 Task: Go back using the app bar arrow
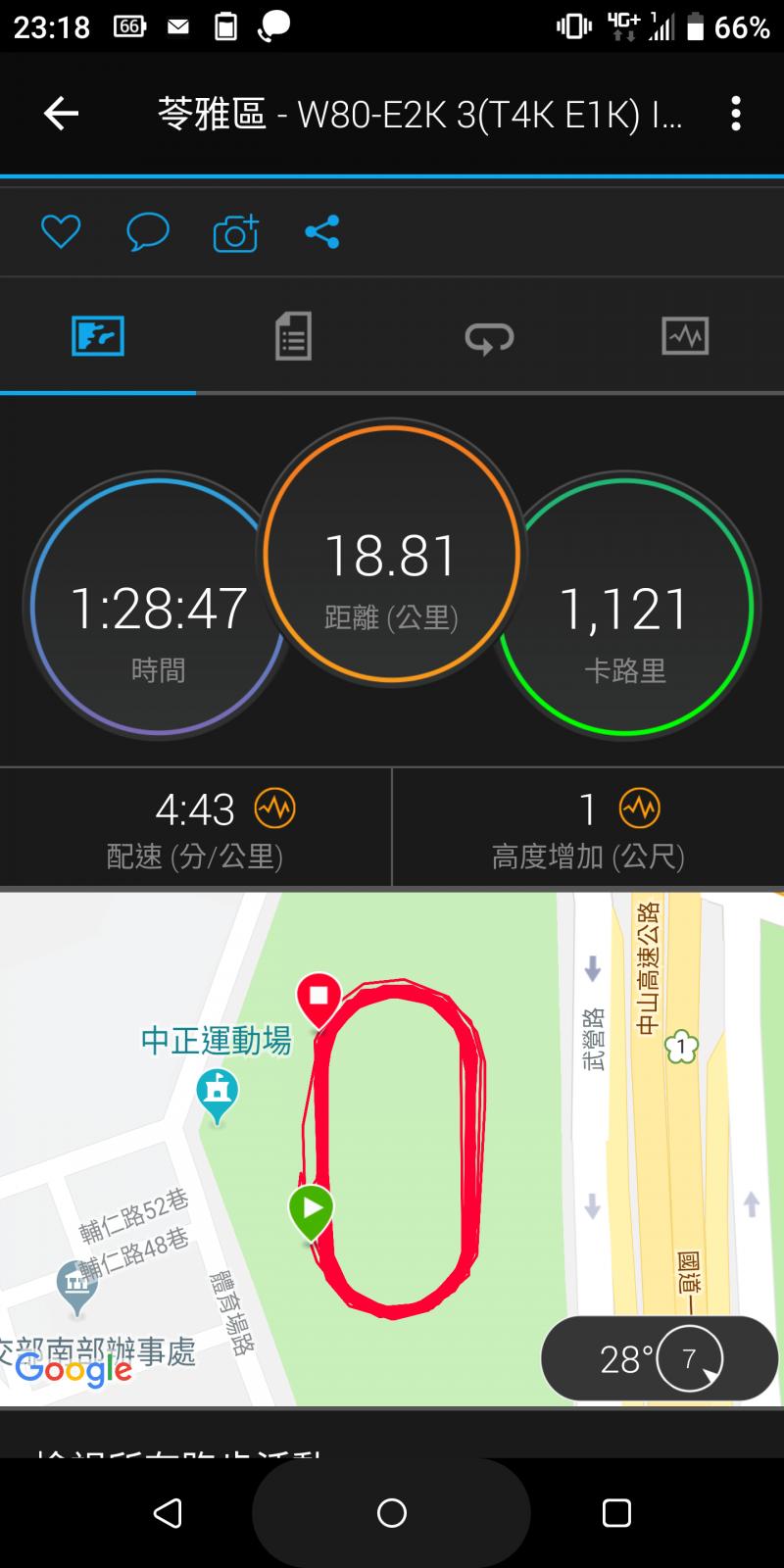[x=61, y=114]
